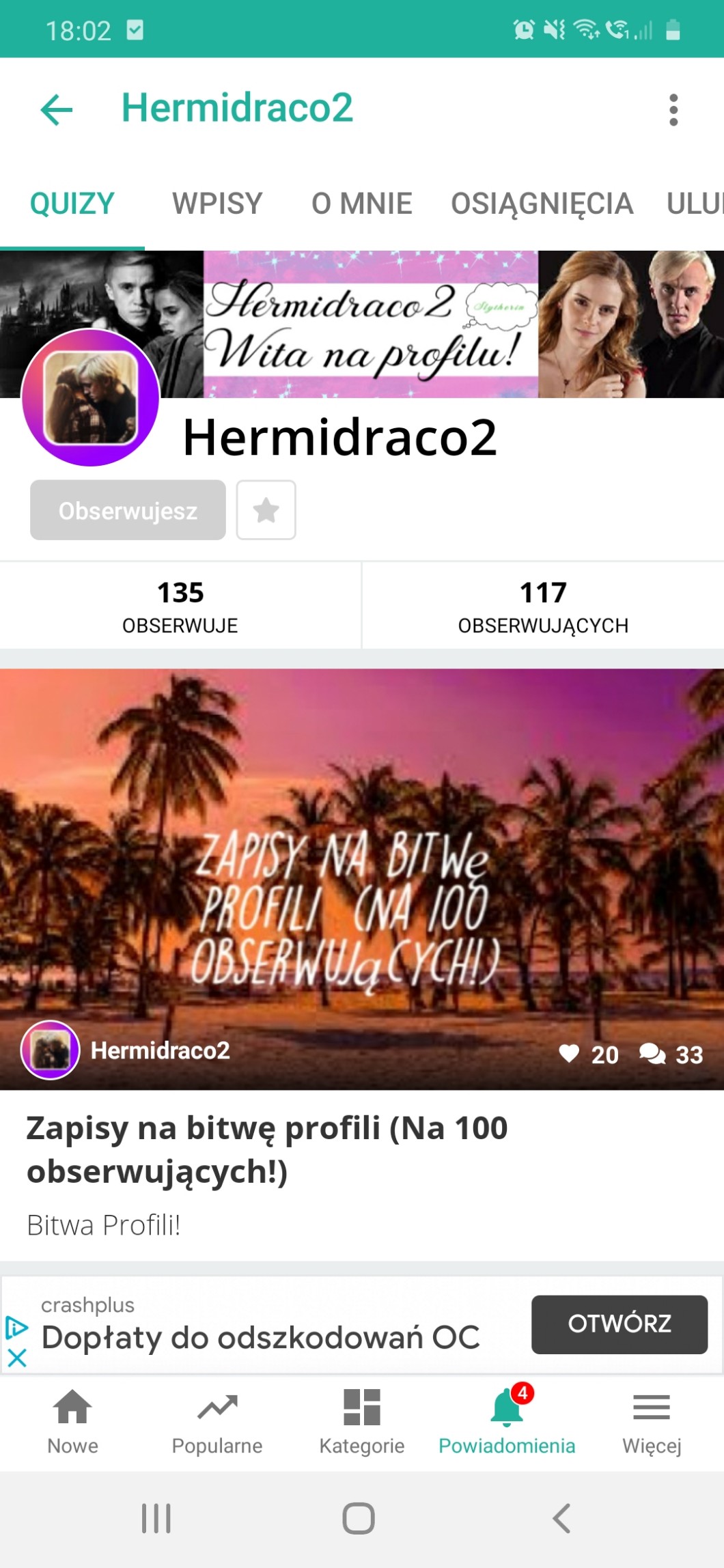Mark profile as favorite with star
Image resolution: width=724 pixels, height=1568 pixels.
(x=266, y=510)
